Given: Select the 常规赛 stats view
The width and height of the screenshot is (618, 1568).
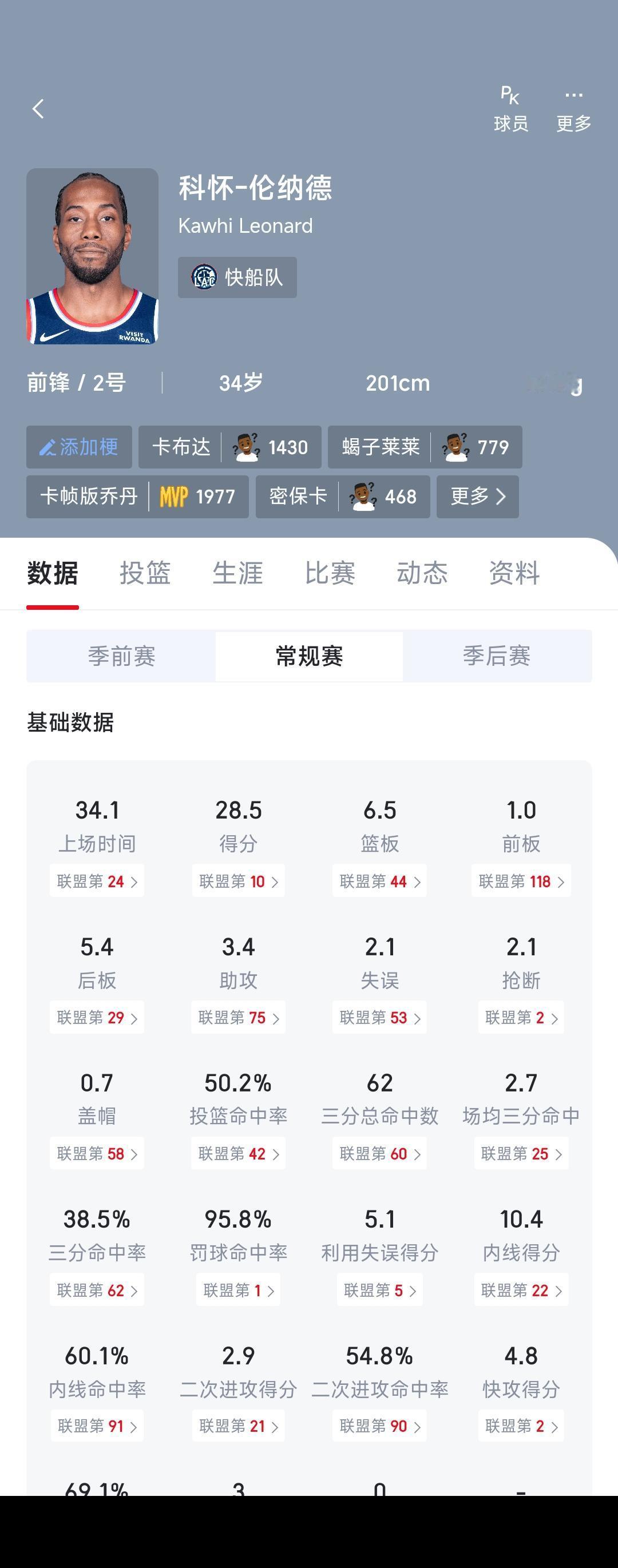Looking at the screenshot, I should coord(308,656).
